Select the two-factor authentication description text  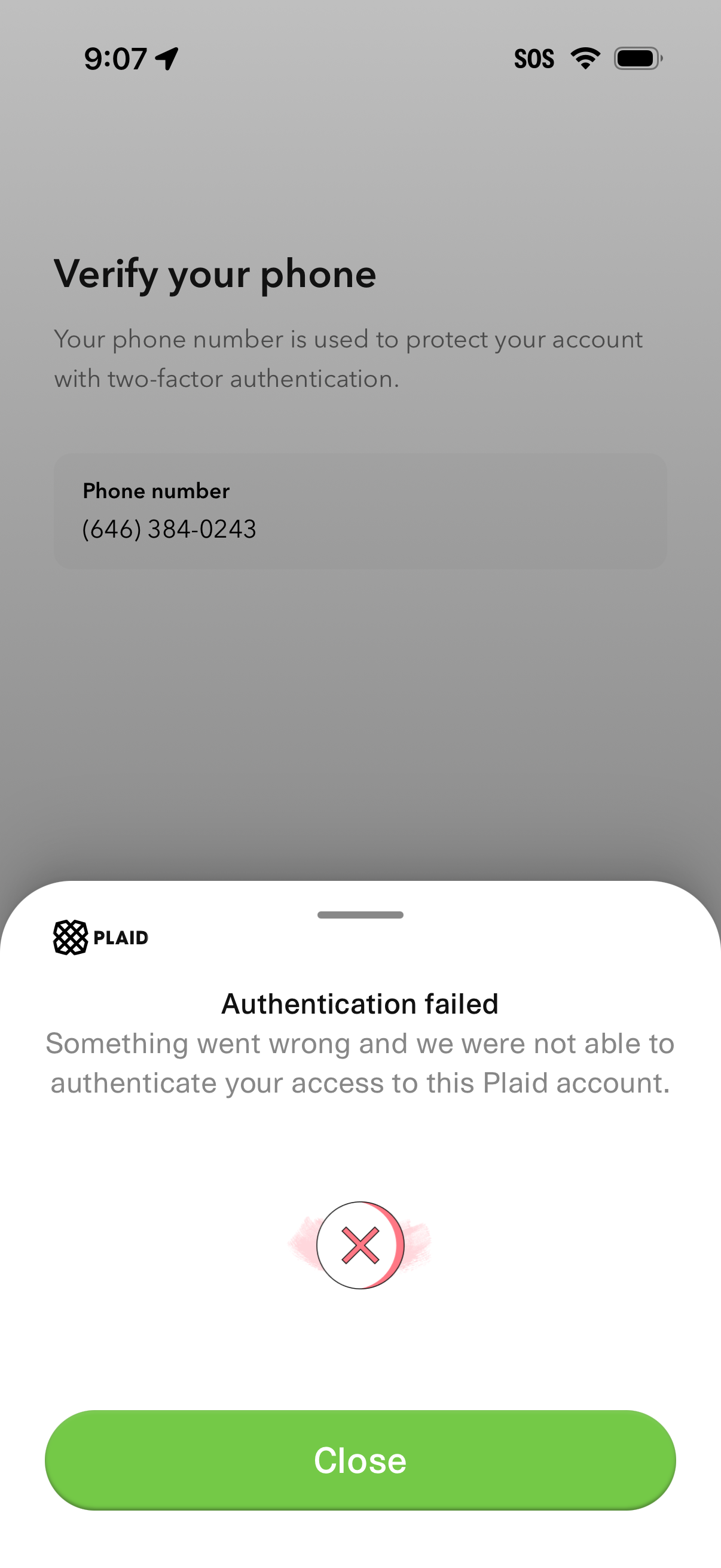(x=349, y=358)
